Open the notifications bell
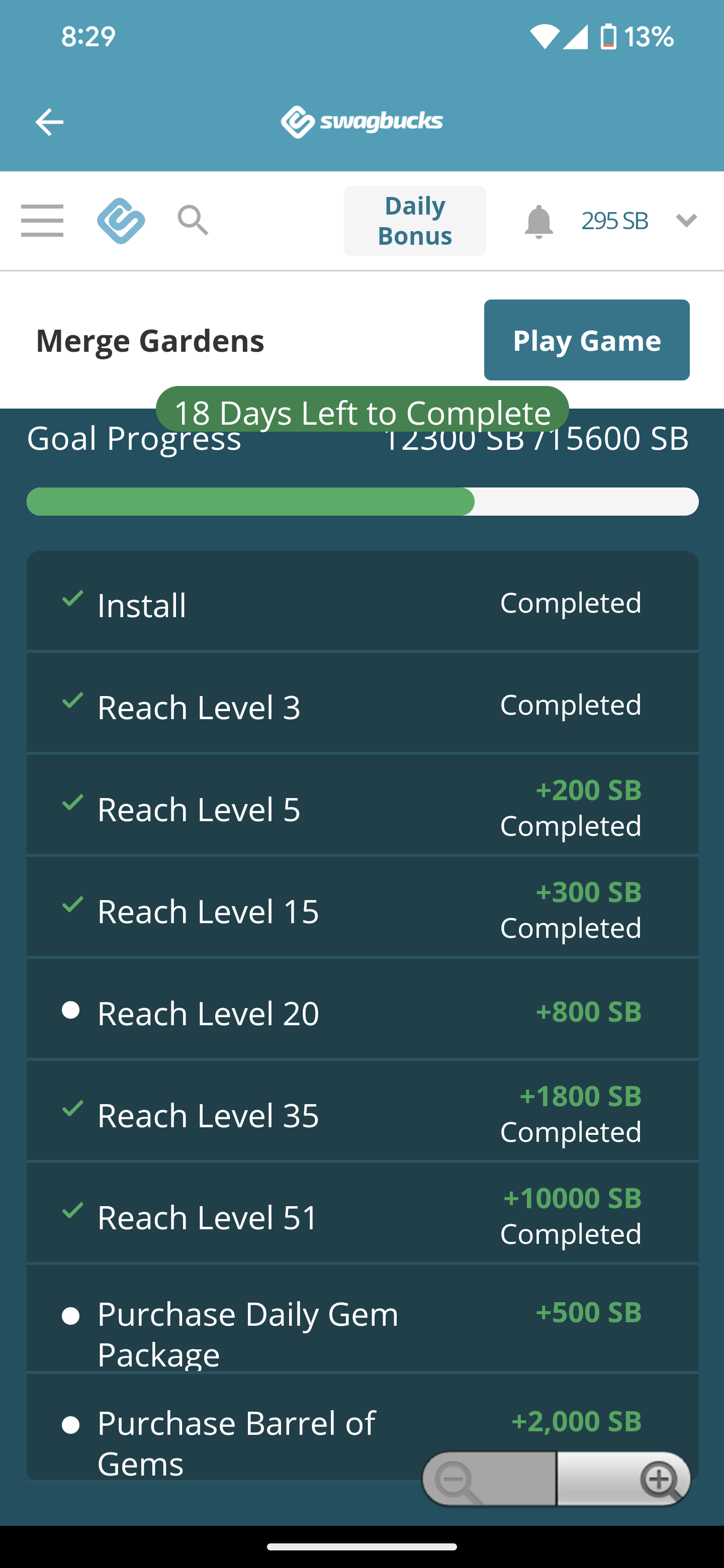The image size is (724, 1568). 538,221
